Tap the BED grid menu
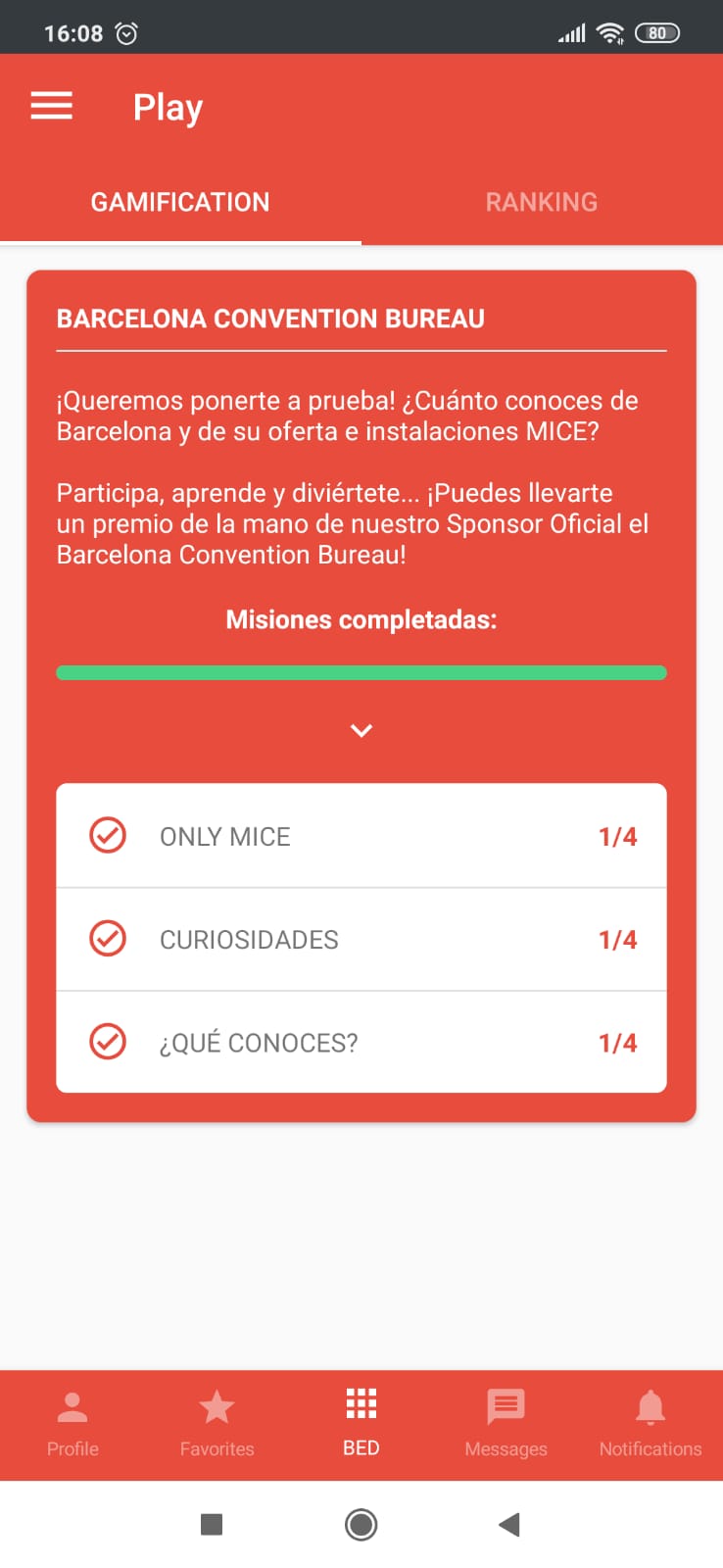This screenshot has height=1568, width=723. tap(361, 1424)
